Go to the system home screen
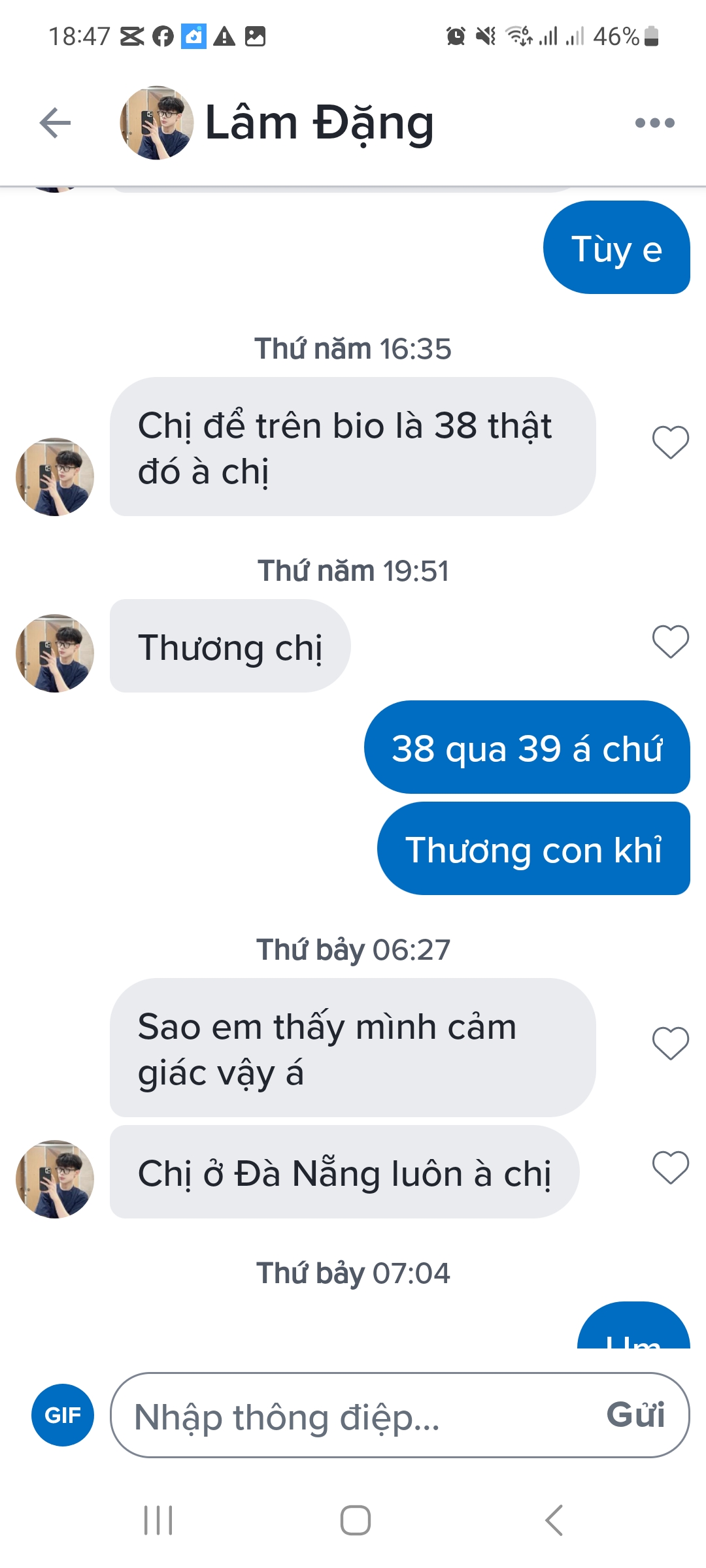 (x=356, y=1520)
